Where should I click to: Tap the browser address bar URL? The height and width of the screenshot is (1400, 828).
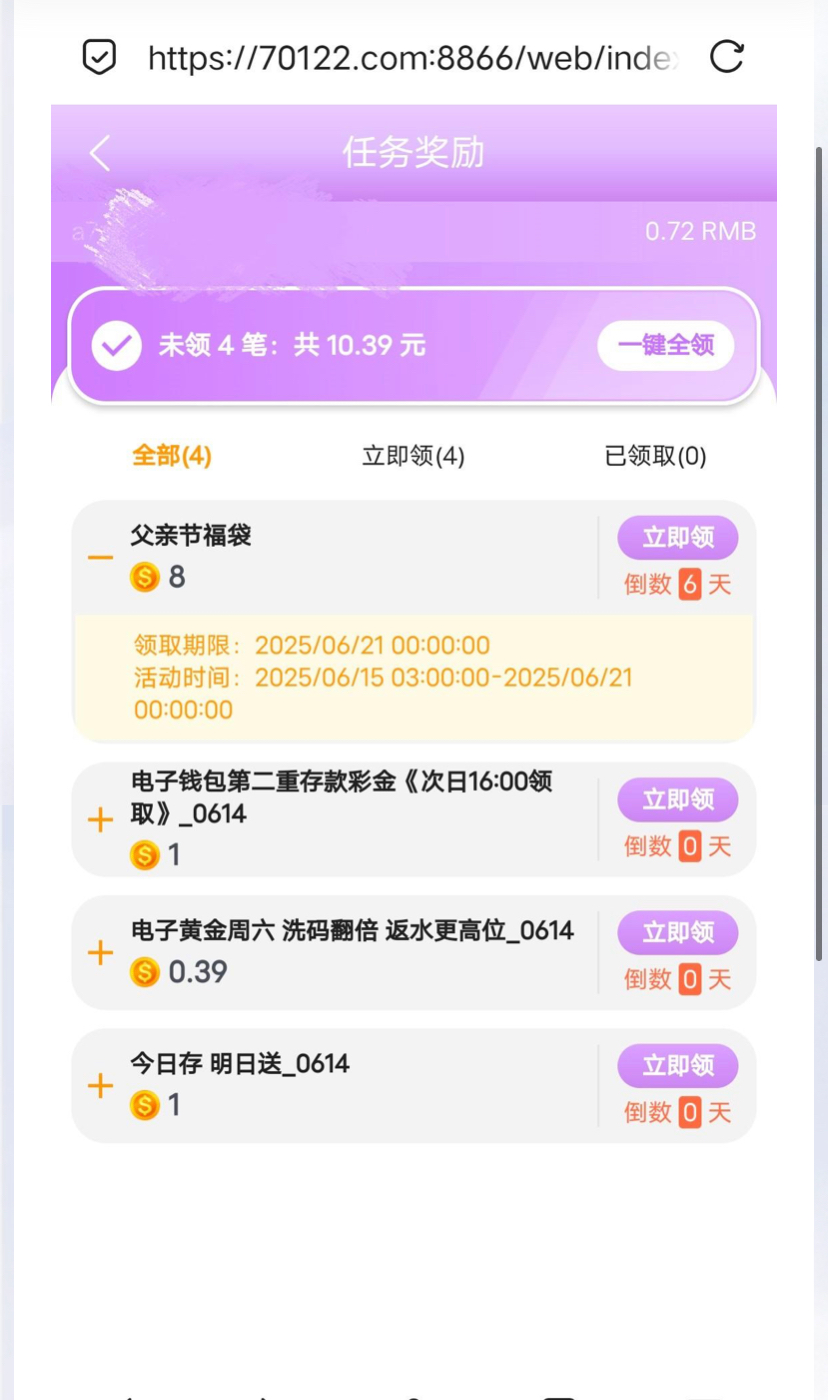coord(413,58)
